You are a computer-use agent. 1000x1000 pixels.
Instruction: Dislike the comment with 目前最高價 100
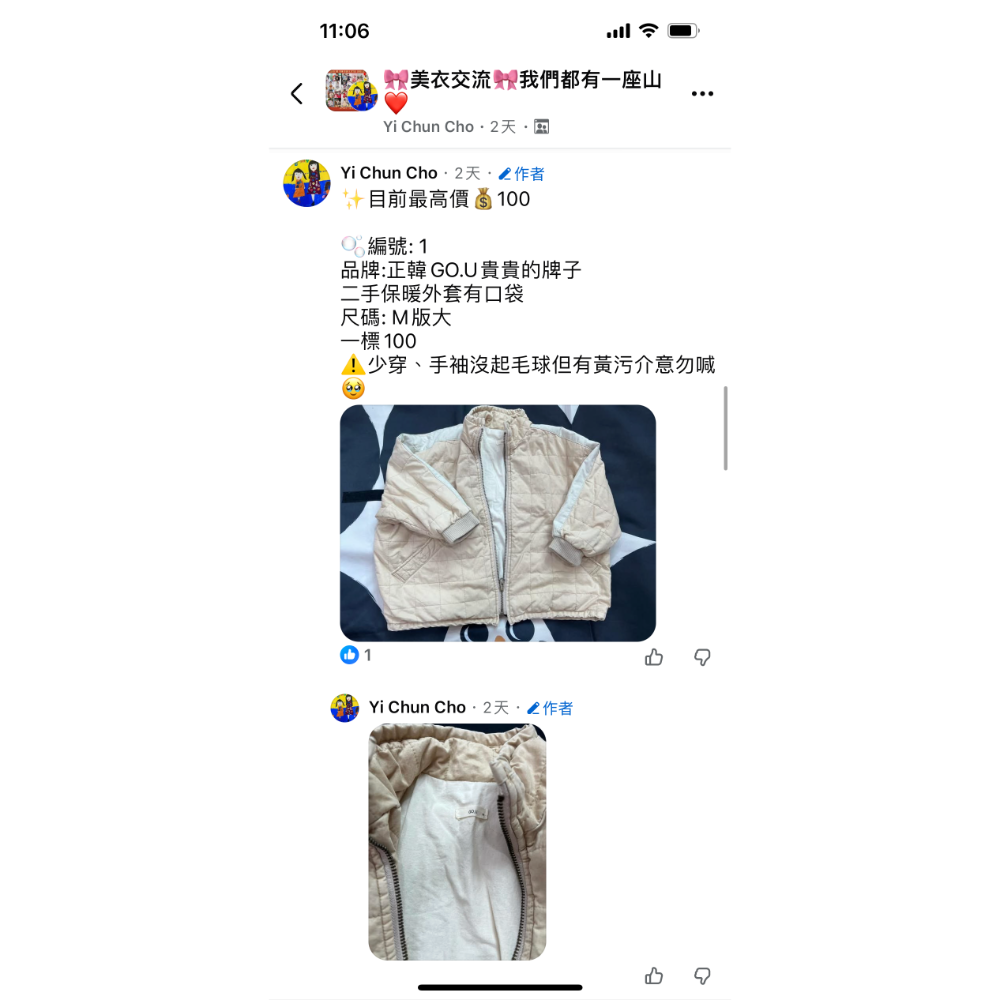coord(702,657)
